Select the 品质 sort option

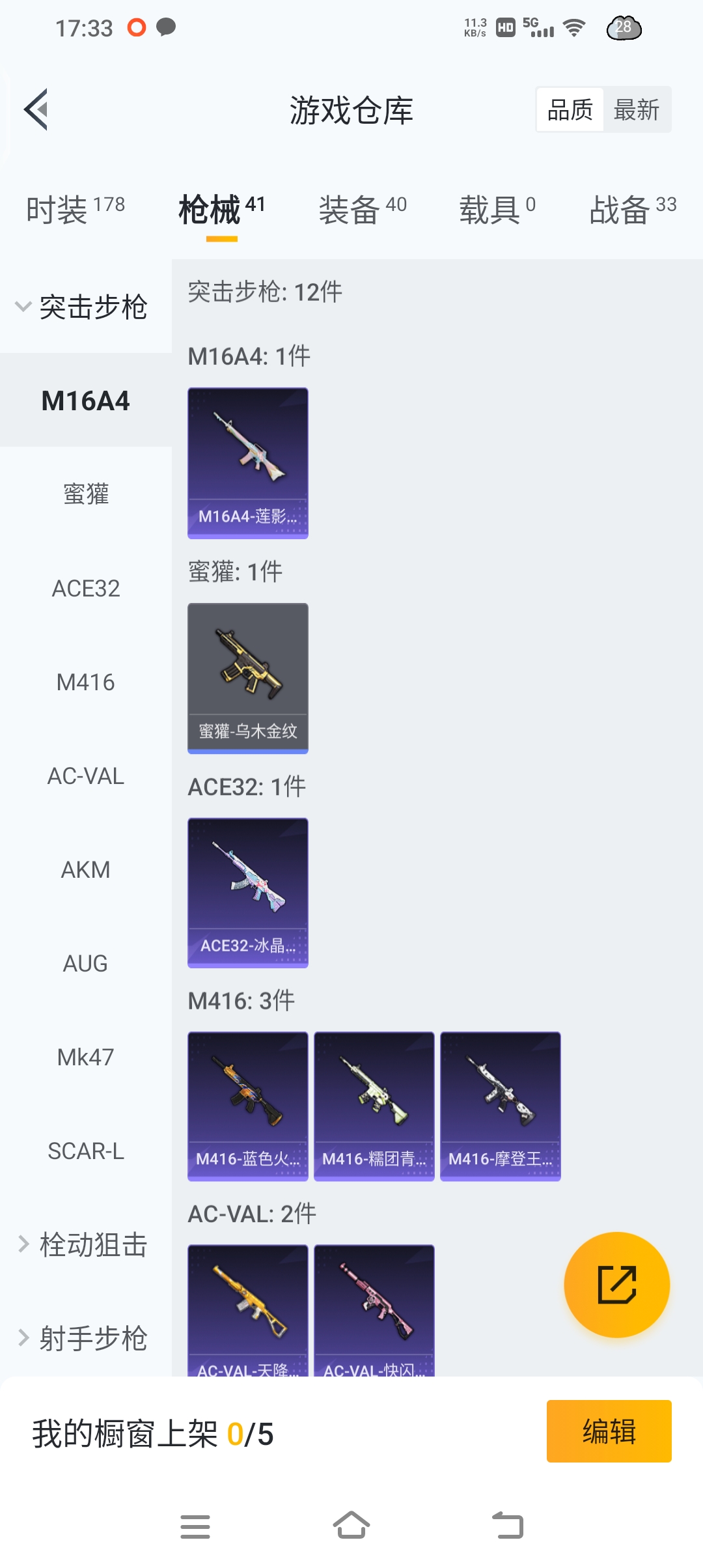(570, 110)
